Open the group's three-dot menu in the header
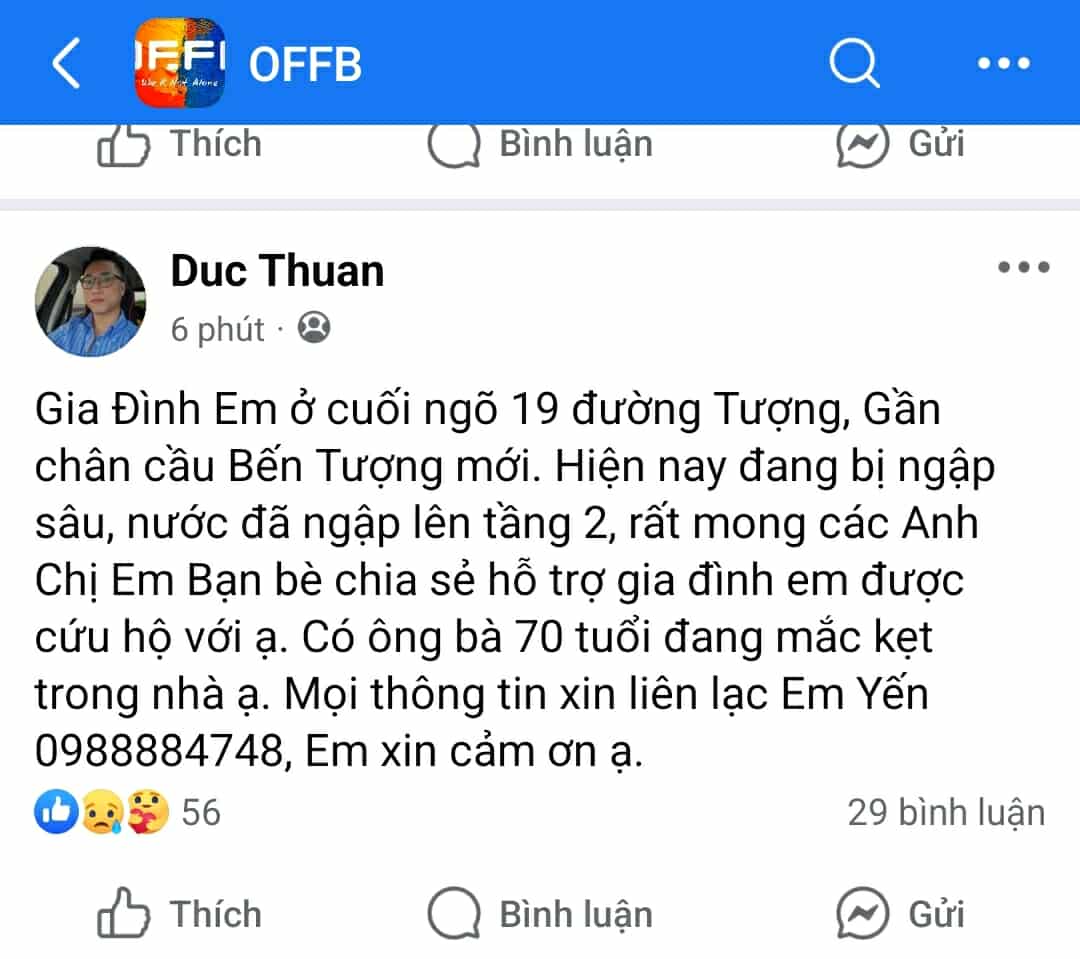 [1003, 65]
